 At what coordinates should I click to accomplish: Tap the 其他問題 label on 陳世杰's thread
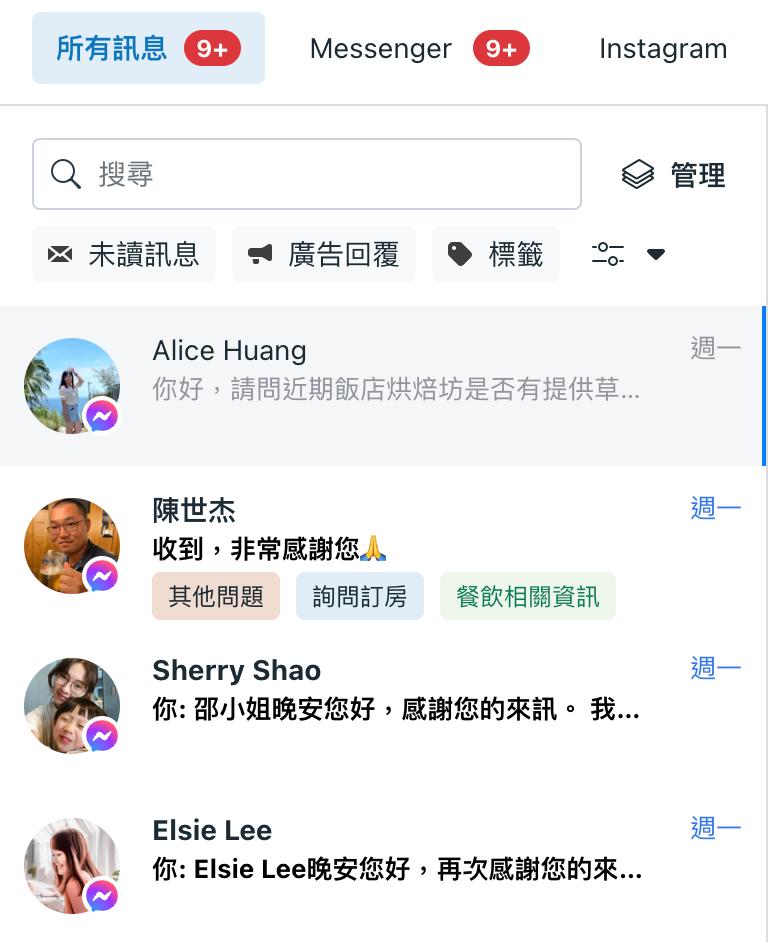click(216, 597)
